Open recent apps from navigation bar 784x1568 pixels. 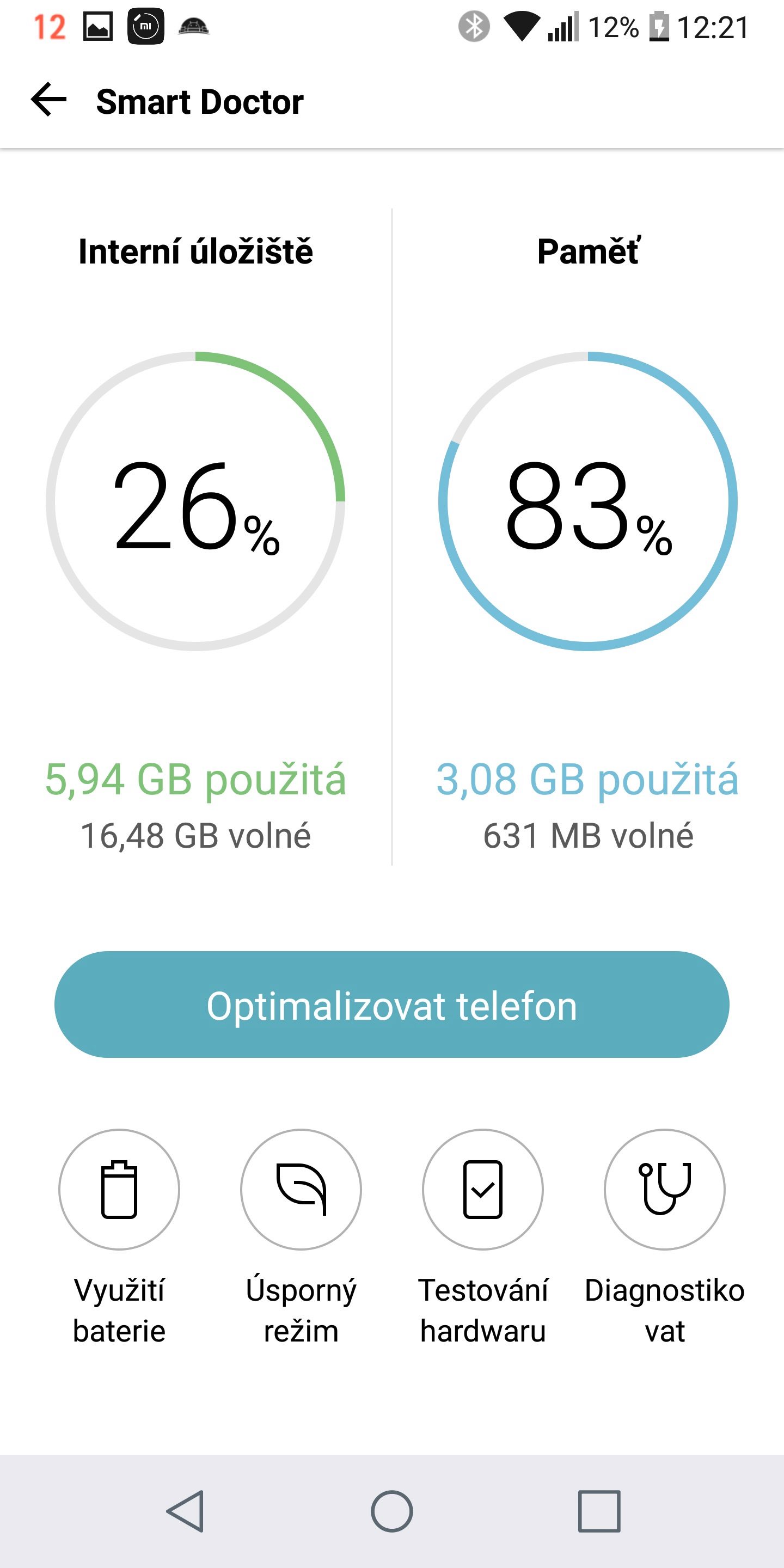(x=599, y=1511)
